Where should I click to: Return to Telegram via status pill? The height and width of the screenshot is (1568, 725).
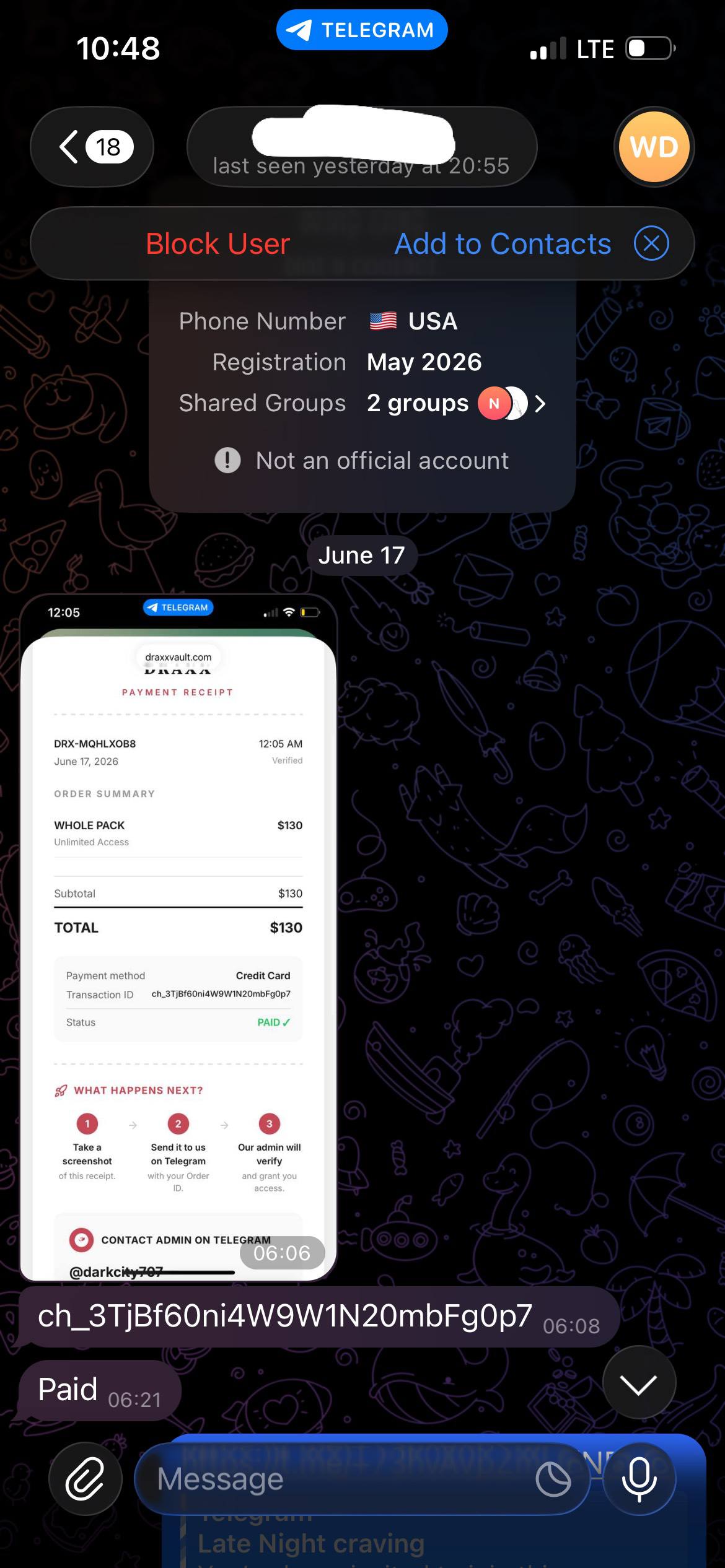[362, 30]
